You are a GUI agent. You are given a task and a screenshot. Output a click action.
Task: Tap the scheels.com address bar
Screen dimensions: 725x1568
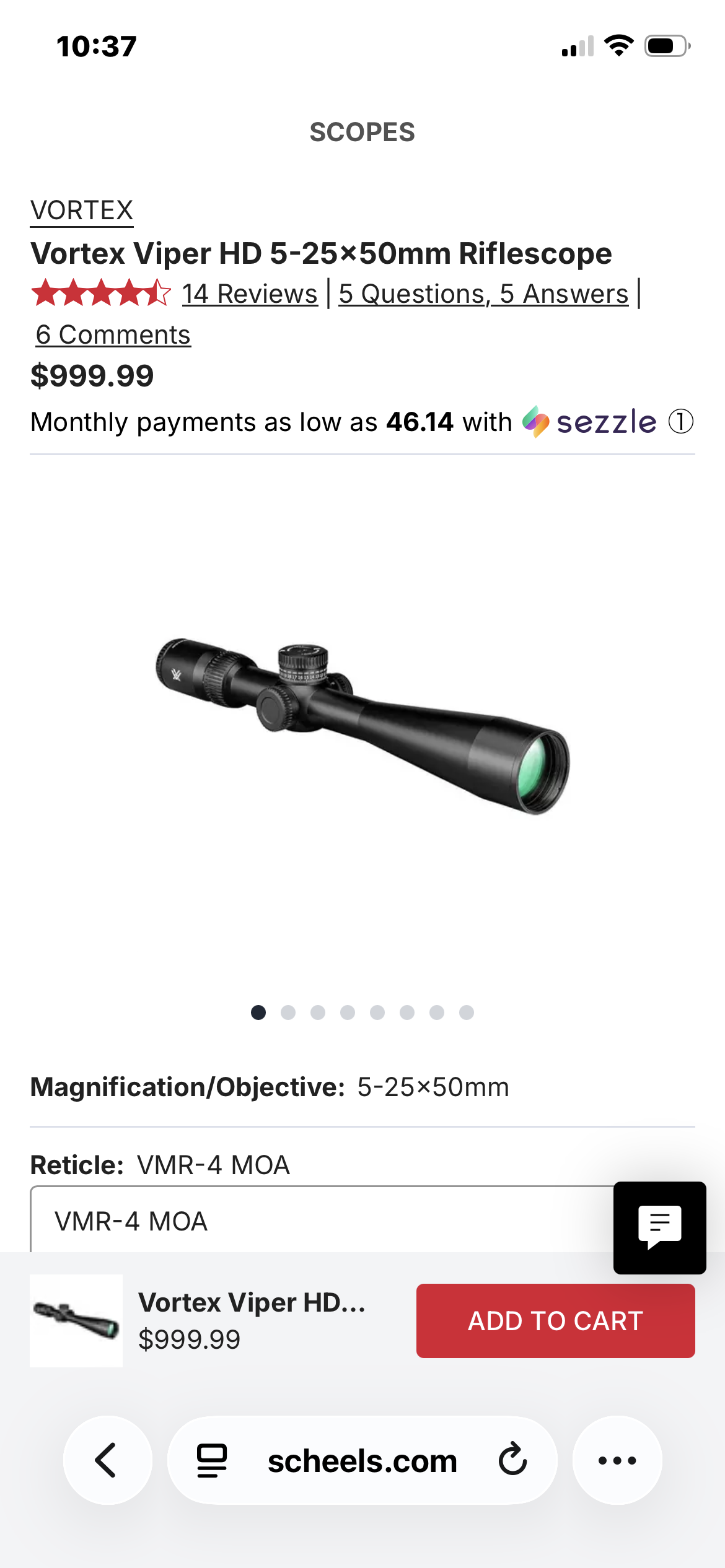pos(362,1461)
